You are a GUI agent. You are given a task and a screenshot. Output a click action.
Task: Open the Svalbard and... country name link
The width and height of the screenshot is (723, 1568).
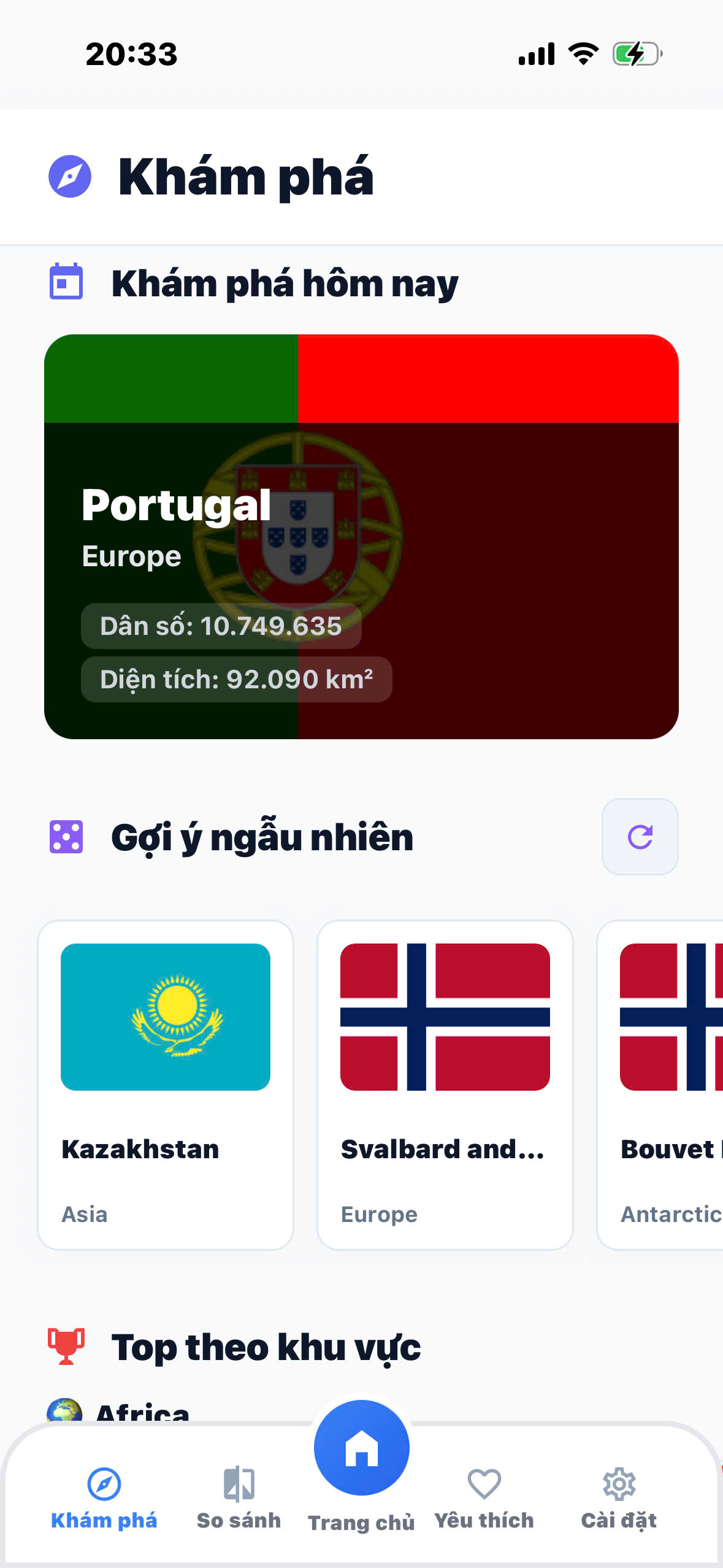445,1150
